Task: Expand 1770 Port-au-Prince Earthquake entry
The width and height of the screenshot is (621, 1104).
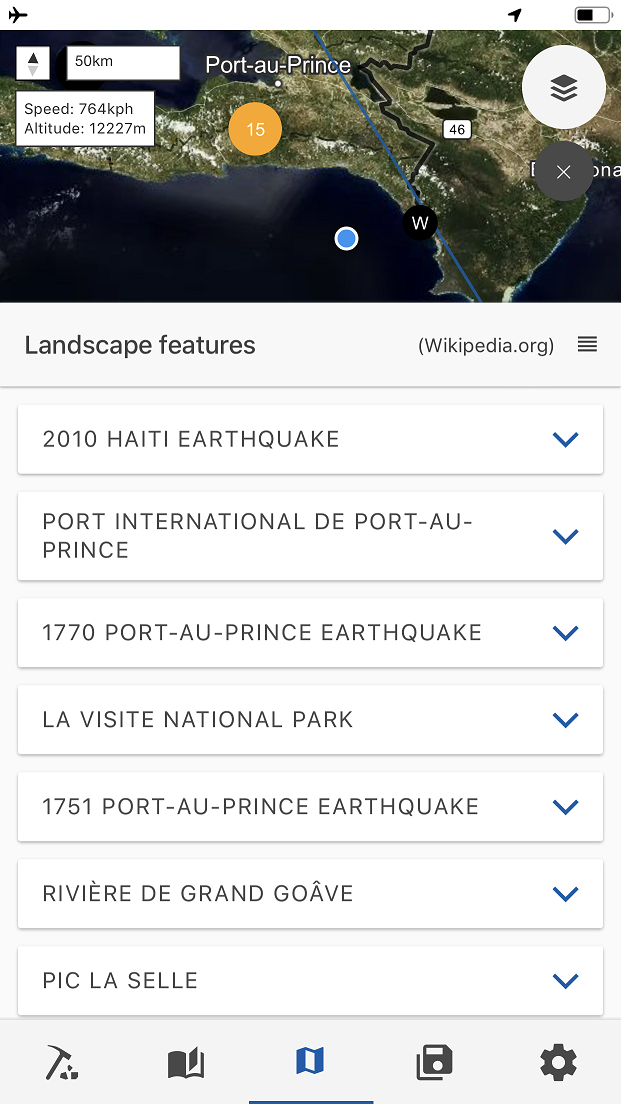Action: coord(310,632)
